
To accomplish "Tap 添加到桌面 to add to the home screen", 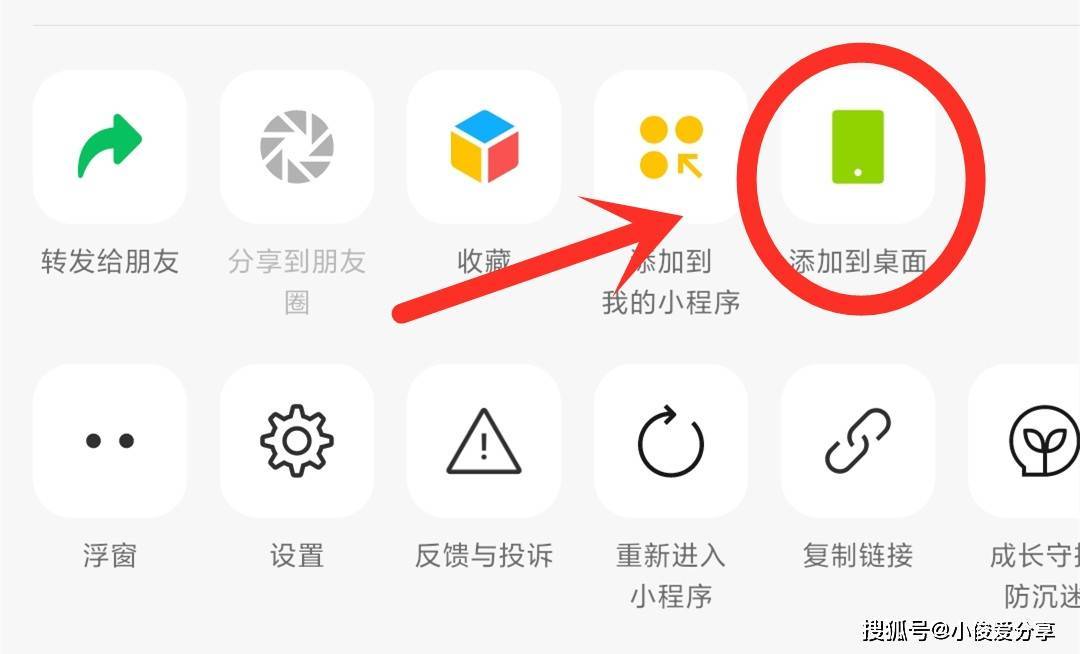I will (x=858, y=147).
